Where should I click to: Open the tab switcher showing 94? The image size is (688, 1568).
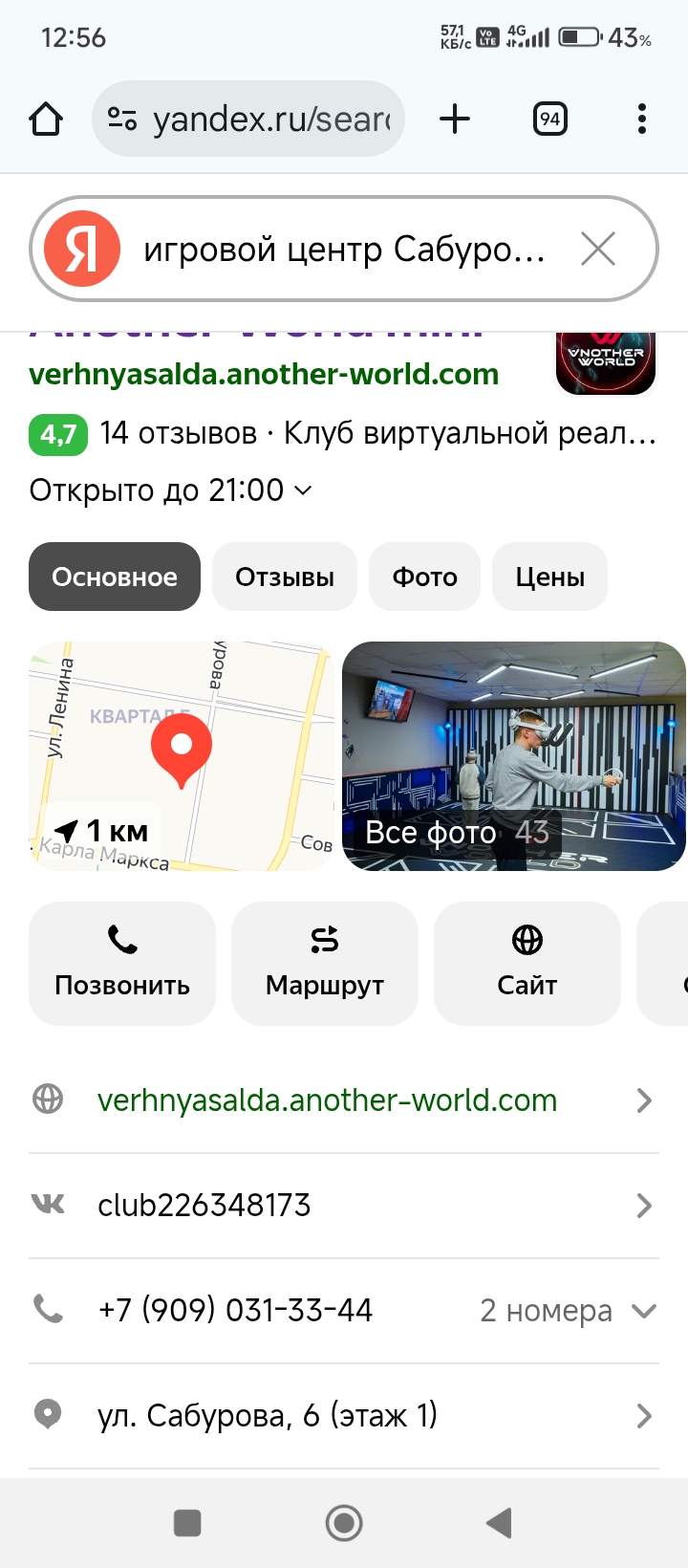coord(549,119)
